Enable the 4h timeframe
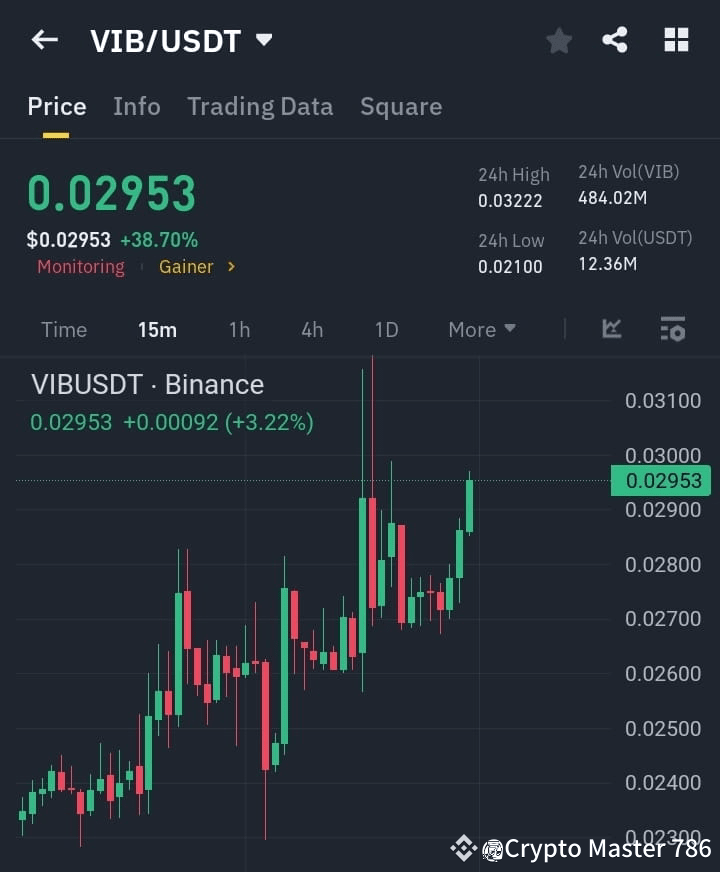Screen dimensions: 720x872 311,329
